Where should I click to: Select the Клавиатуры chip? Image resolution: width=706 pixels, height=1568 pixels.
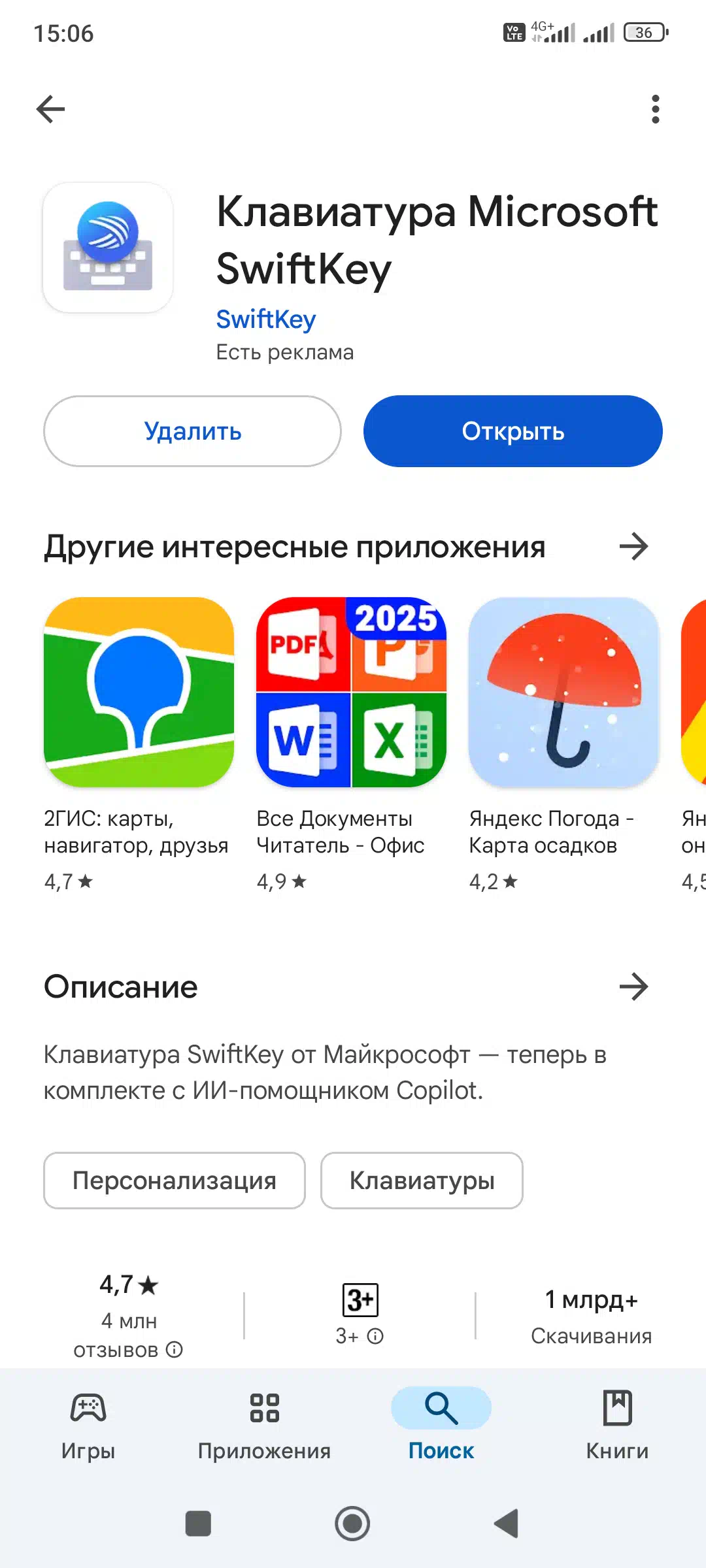(422, 1181)
